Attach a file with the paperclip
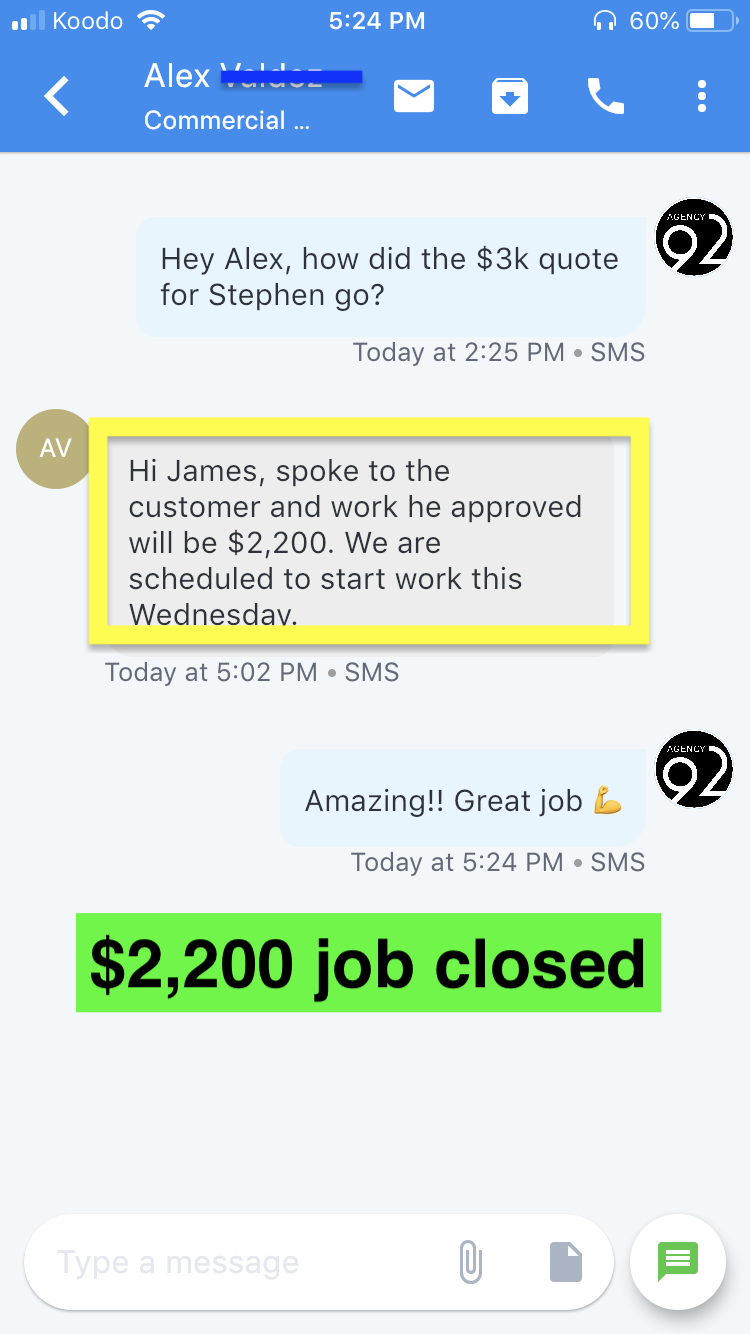Image resolution: width=750 pixels, height=1334 pixels. tap(470, 1262)
